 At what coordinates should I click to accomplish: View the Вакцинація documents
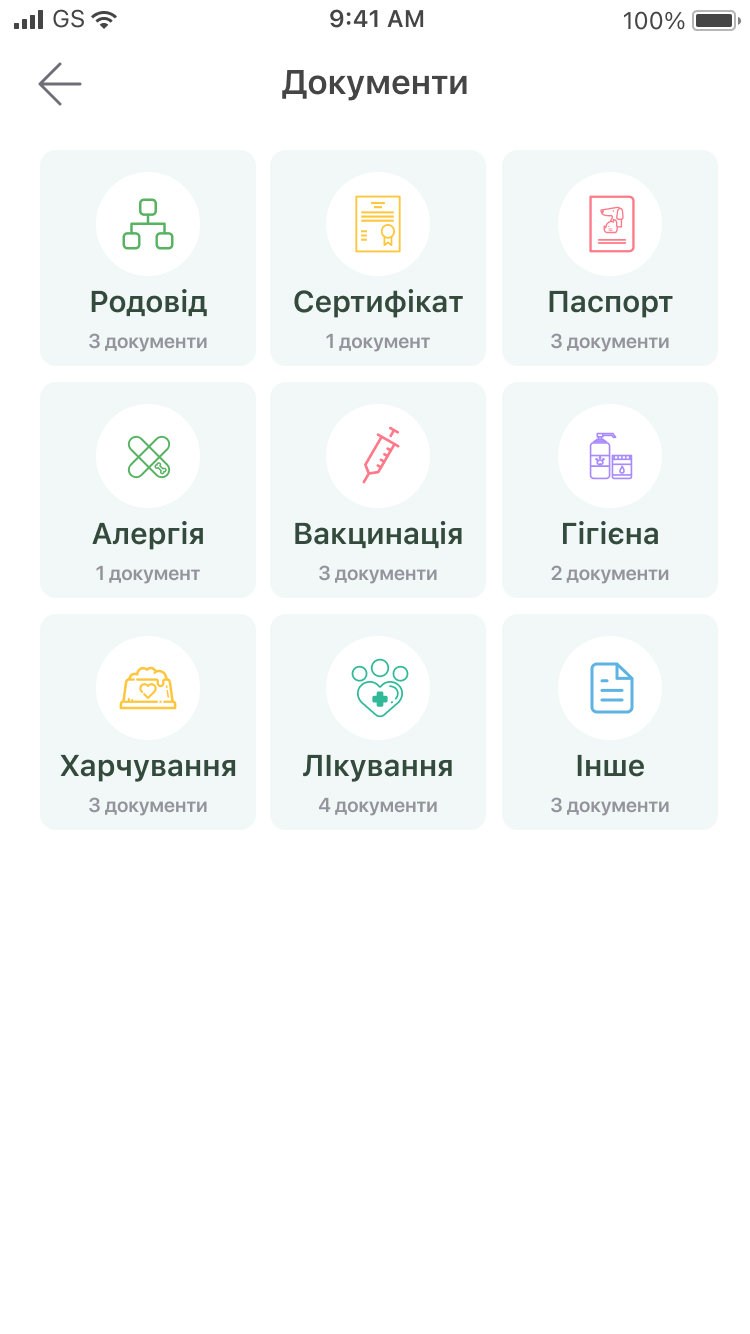tap(378, 490)
